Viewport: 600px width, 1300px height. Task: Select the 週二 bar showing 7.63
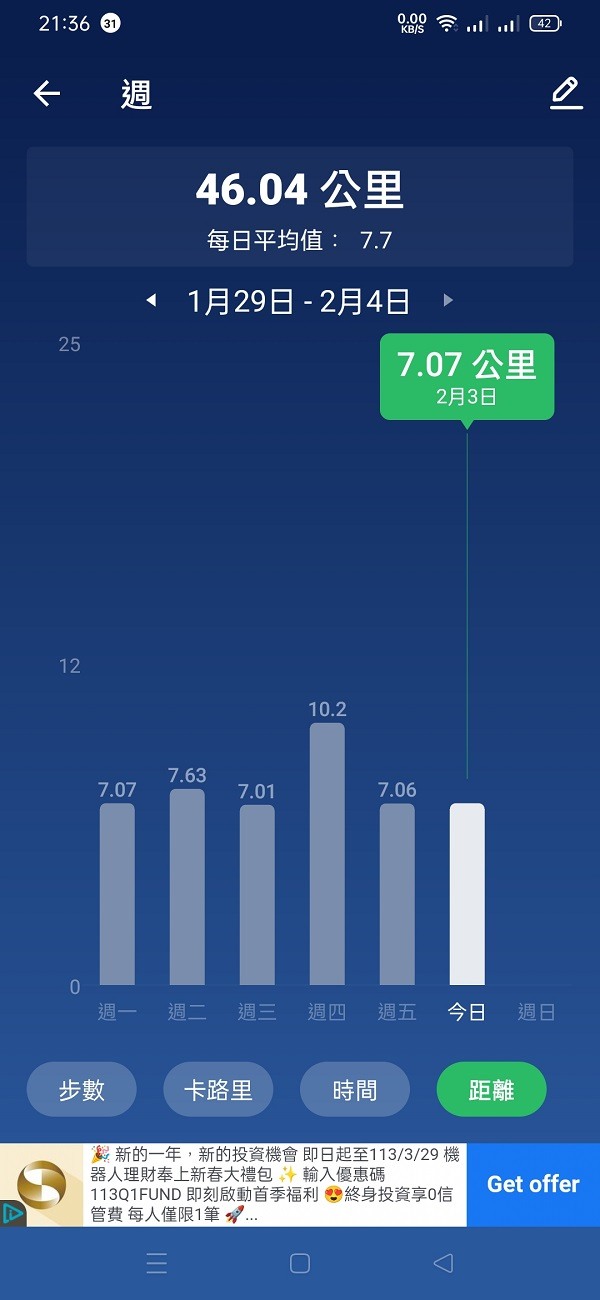tap(187, 887)
